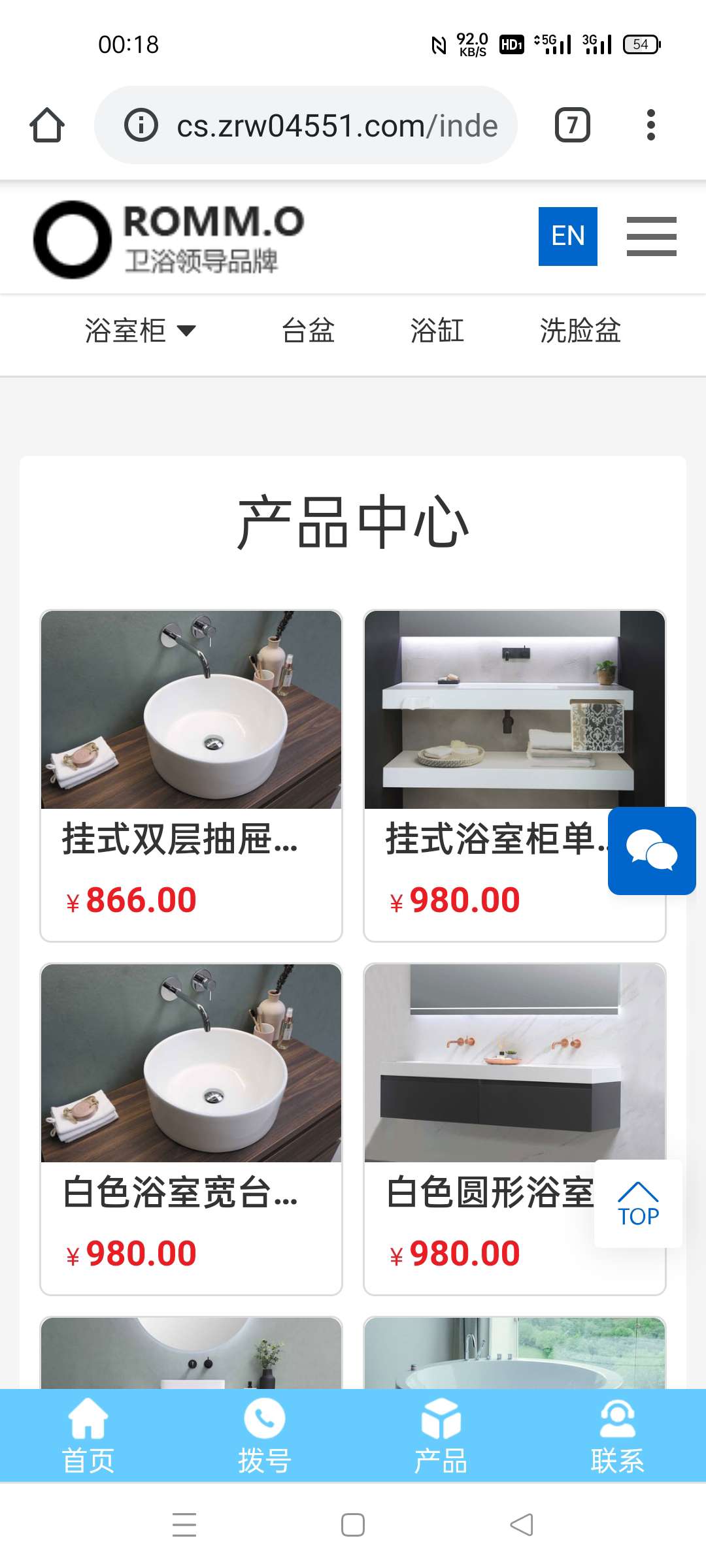The image size is (706, 1568).
Task: Switch to the 产品 tab
Action: (x=441, y=1435)
